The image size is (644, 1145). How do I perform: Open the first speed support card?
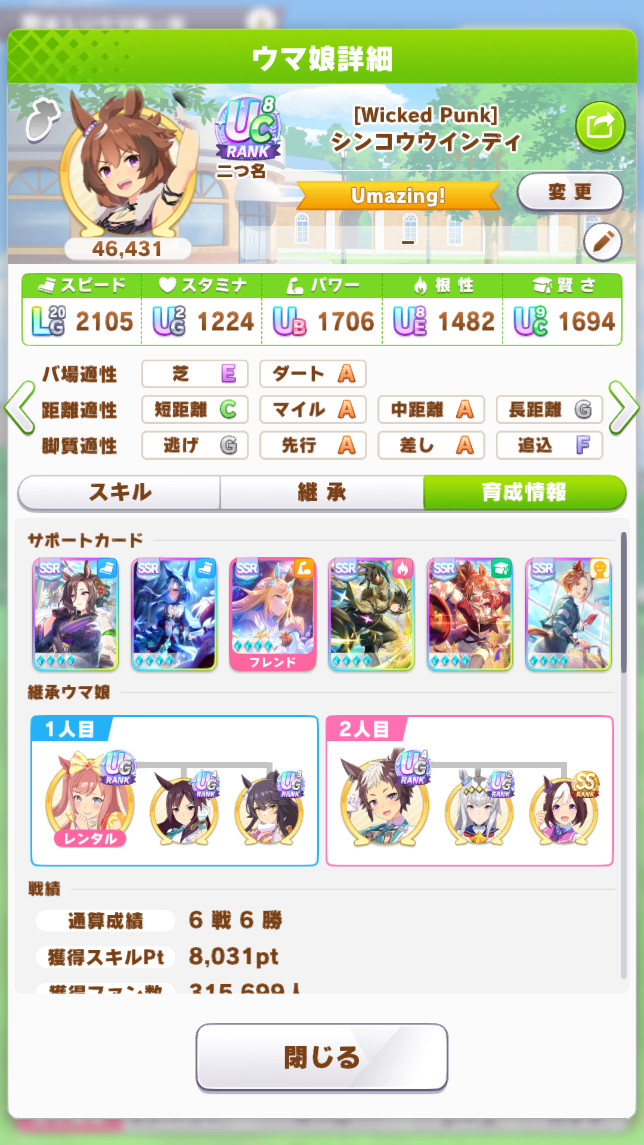(76, 613)
